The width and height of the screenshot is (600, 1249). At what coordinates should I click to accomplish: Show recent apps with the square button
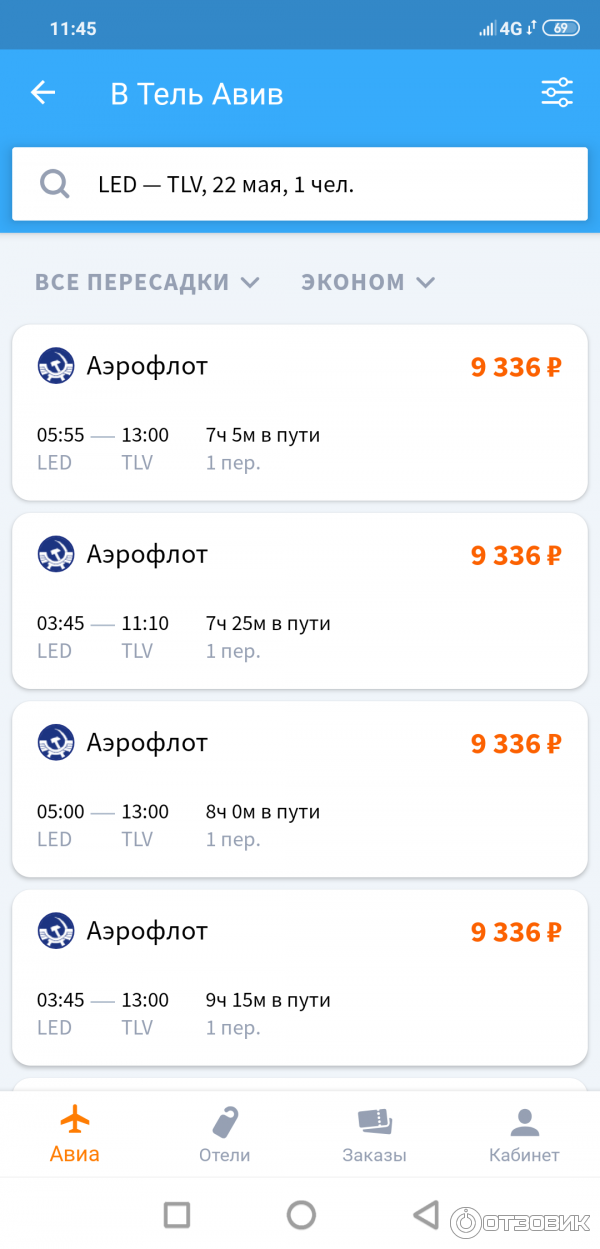pos(177,1215)
